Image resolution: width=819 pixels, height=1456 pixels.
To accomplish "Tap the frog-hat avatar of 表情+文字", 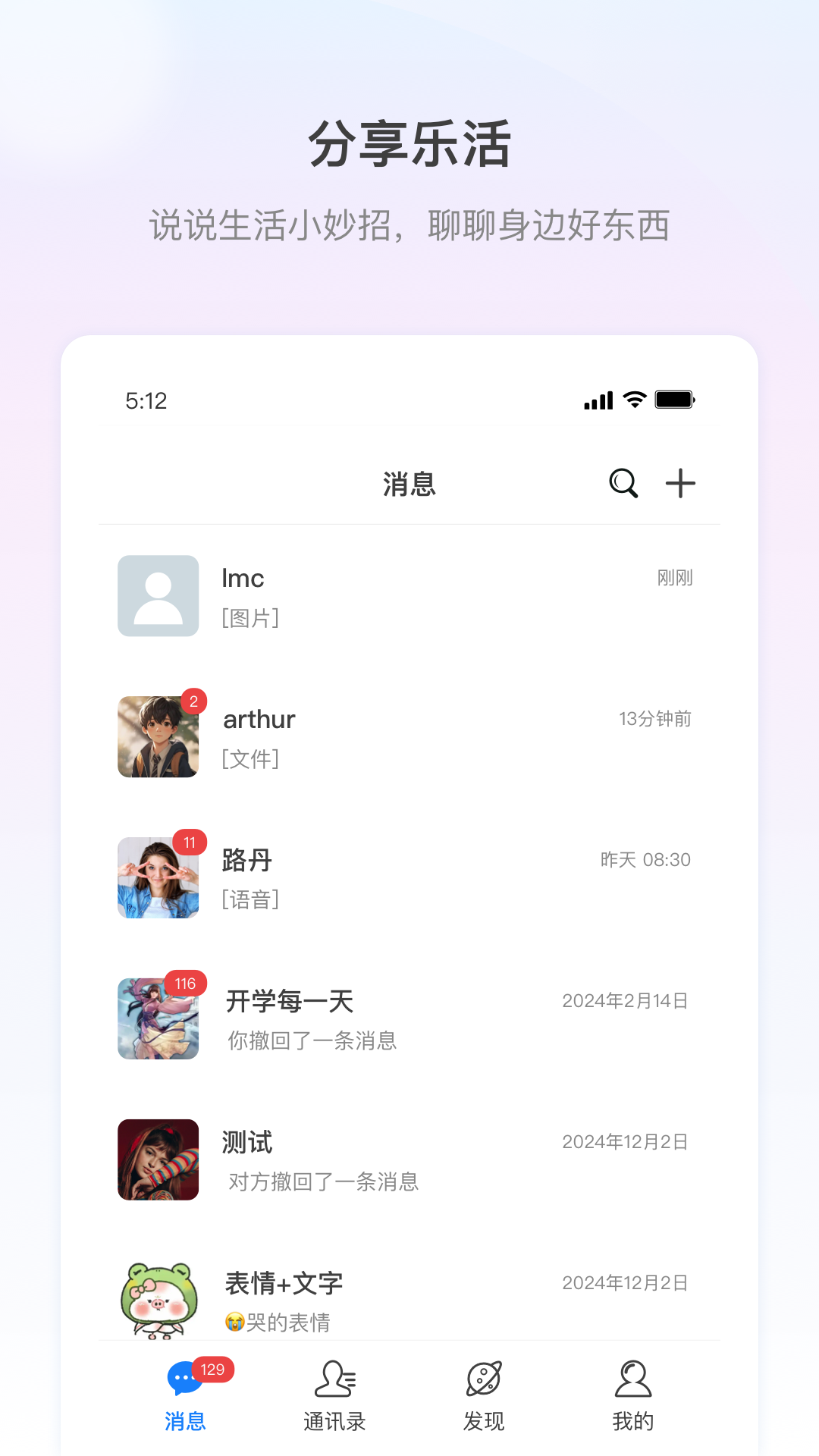I will tap(158, 1301).
